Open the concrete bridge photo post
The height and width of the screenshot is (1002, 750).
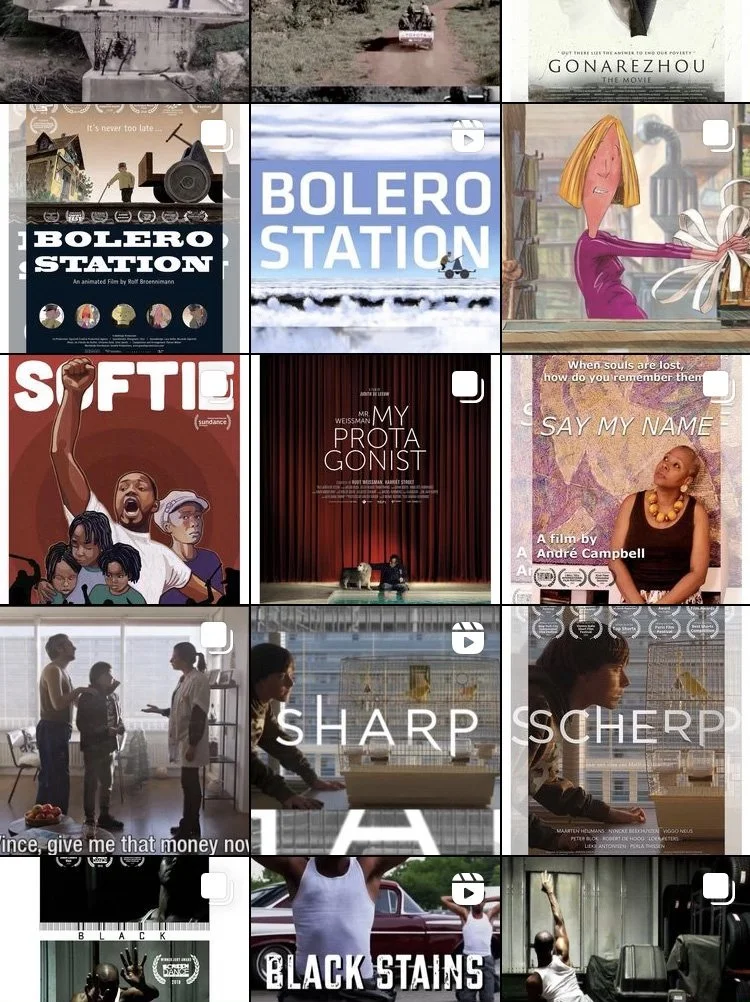click(x=125, y=50)
